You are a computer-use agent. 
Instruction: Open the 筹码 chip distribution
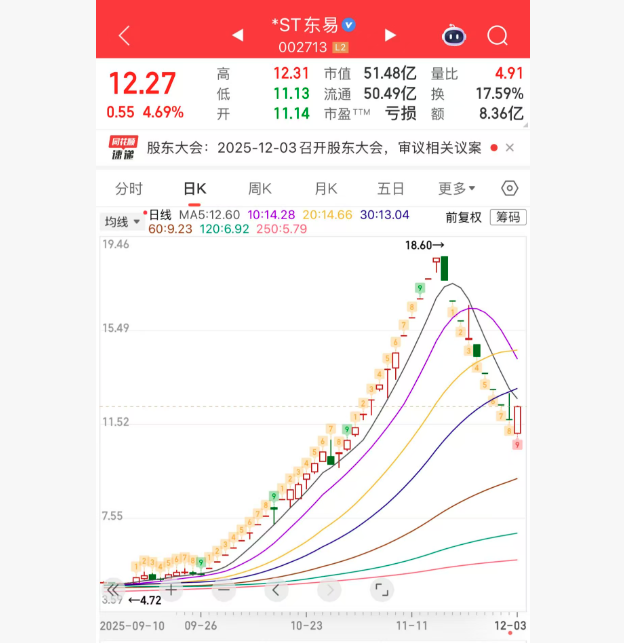point(506,217)
